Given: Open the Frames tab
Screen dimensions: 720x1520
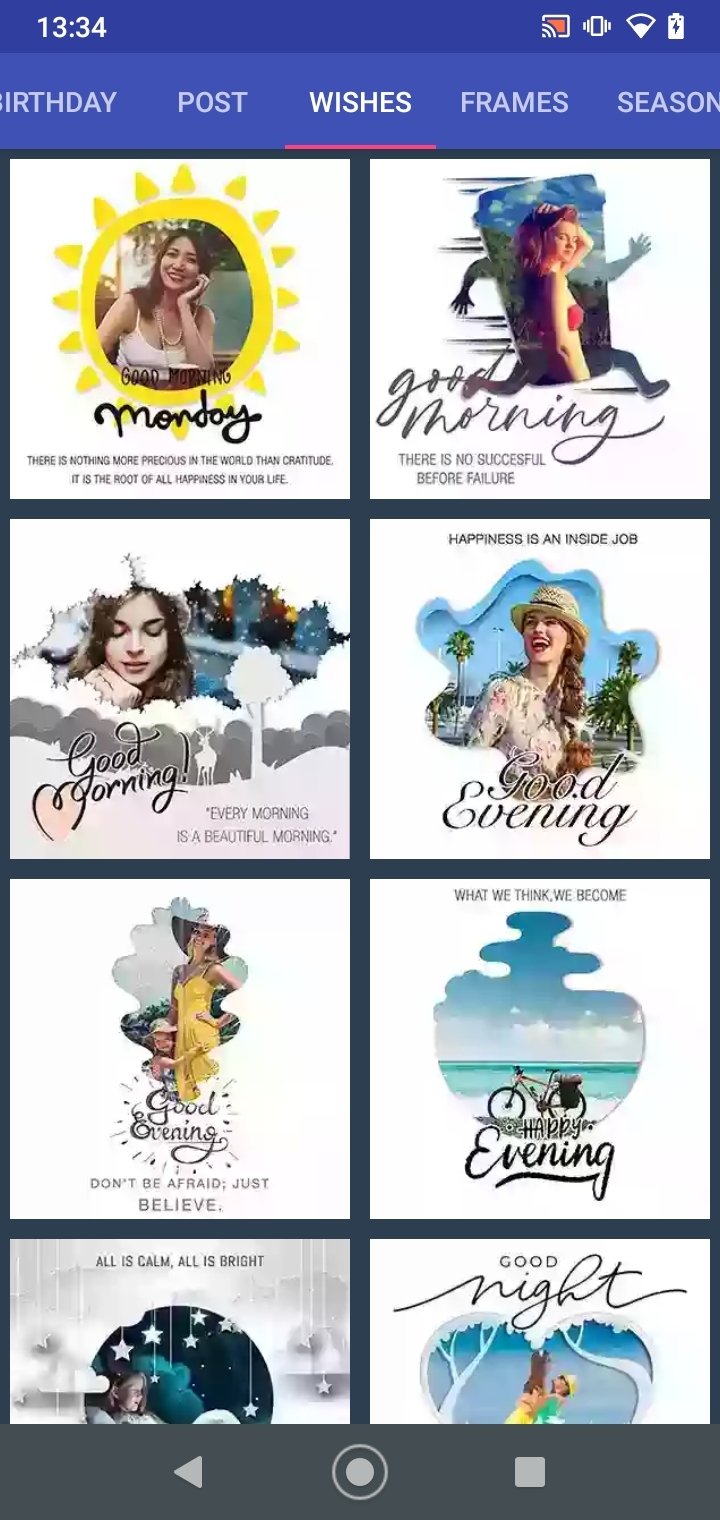Looking at the screenshot, I should tap(514, 102).
